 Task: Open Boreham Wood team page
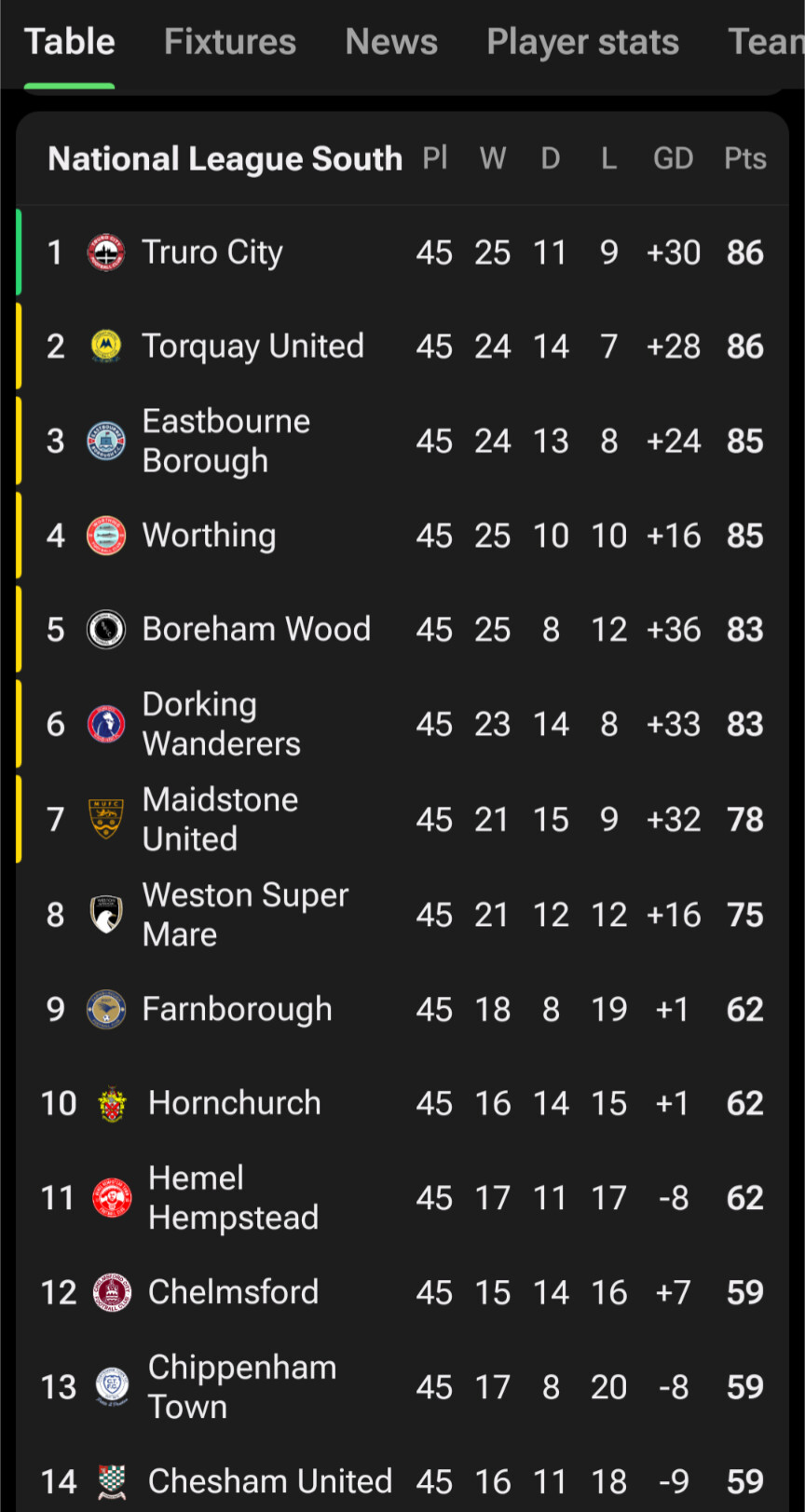point(402,630)
